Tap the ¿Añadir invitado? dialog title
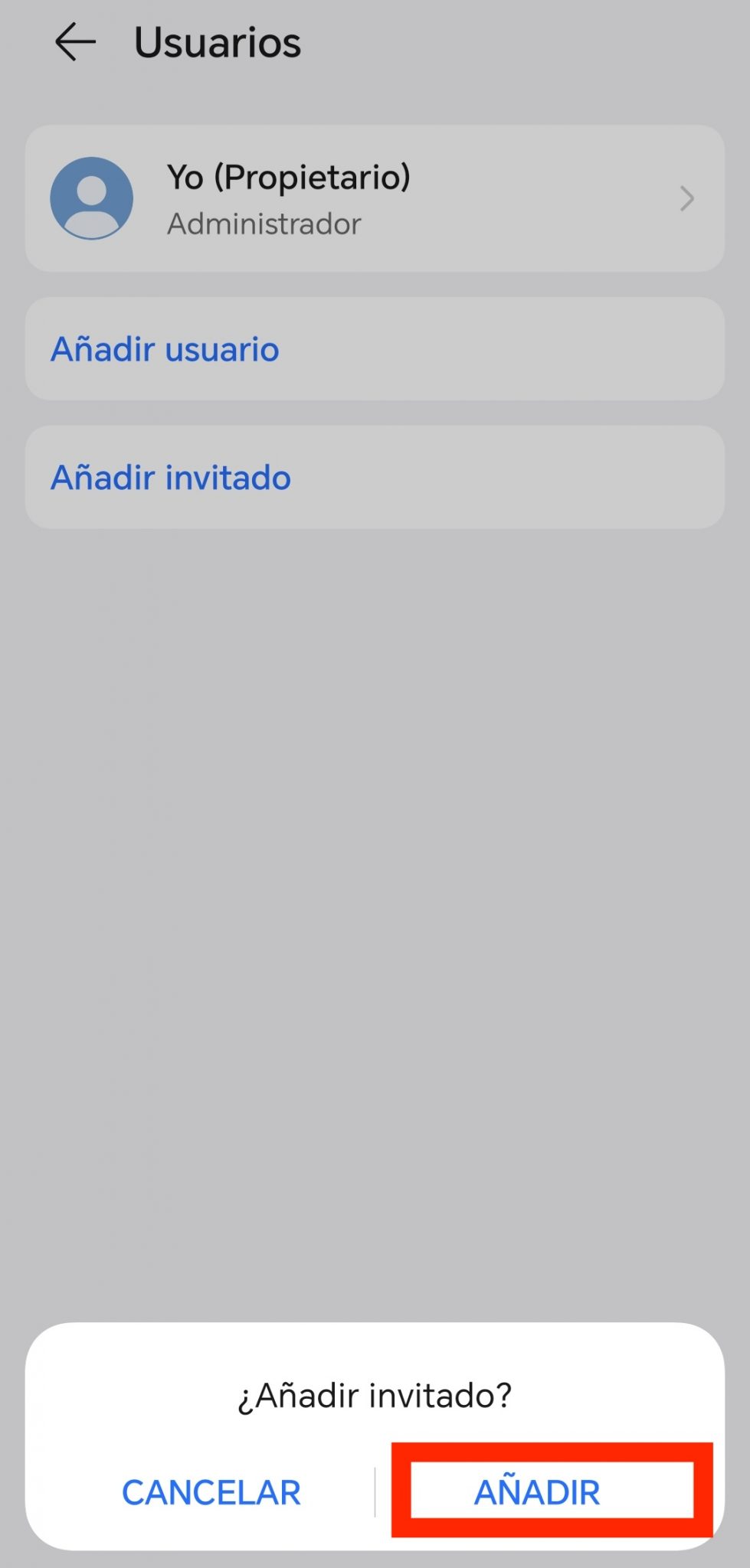Image resolution: width=750 pixels, height=1568 pixels. pos(373,1395)
